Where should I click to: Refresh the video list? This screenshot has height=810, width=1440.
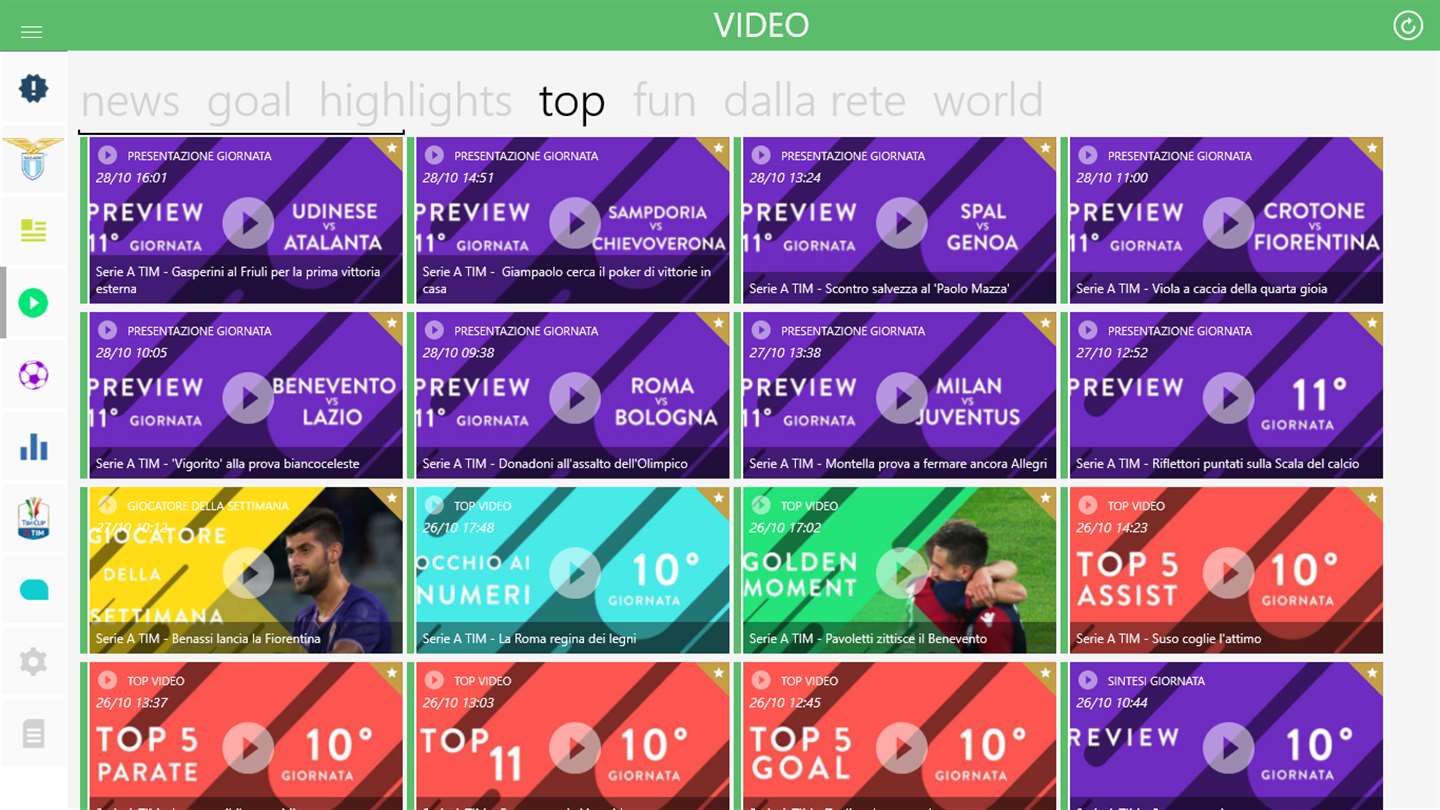pos(1407,26)
